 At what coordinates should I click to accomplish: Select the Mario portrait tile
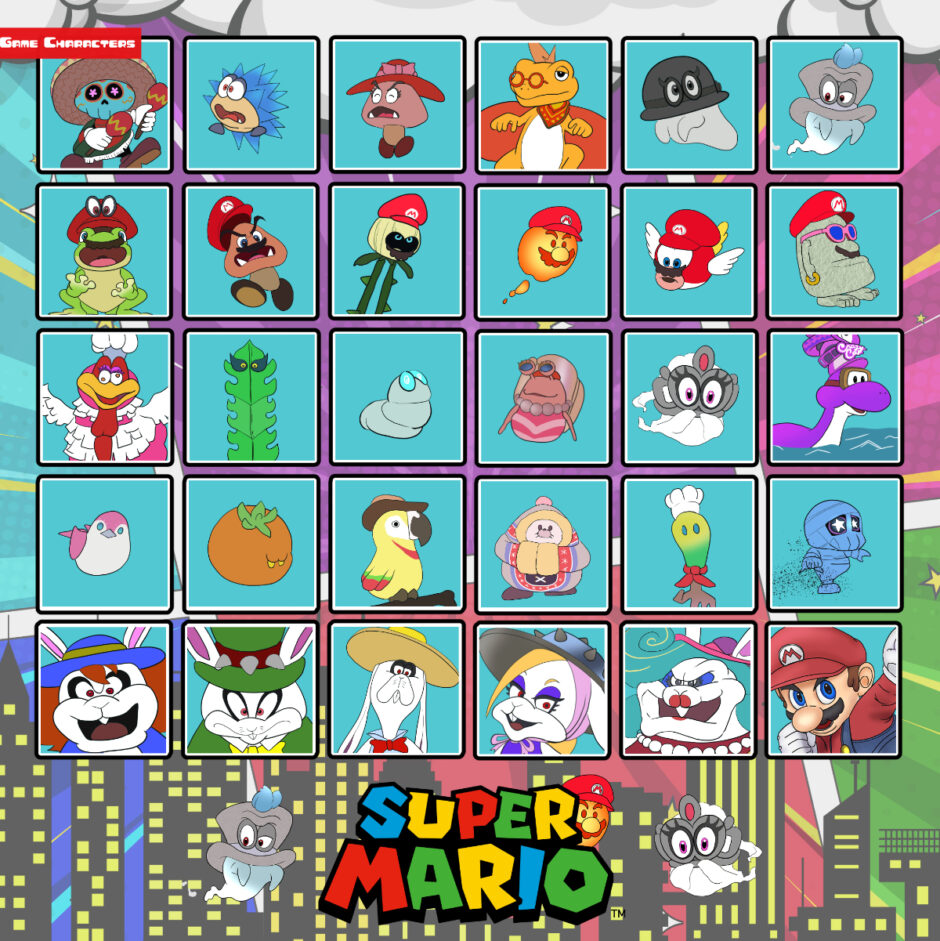click(835, 690)
